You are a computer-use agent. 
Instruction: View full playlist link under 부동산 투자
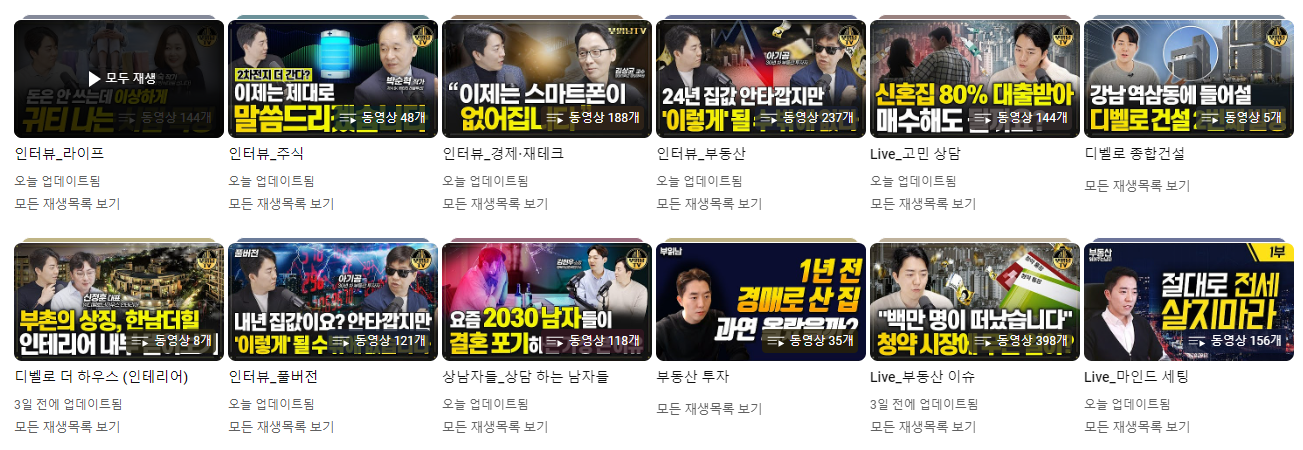coord(709,409)
